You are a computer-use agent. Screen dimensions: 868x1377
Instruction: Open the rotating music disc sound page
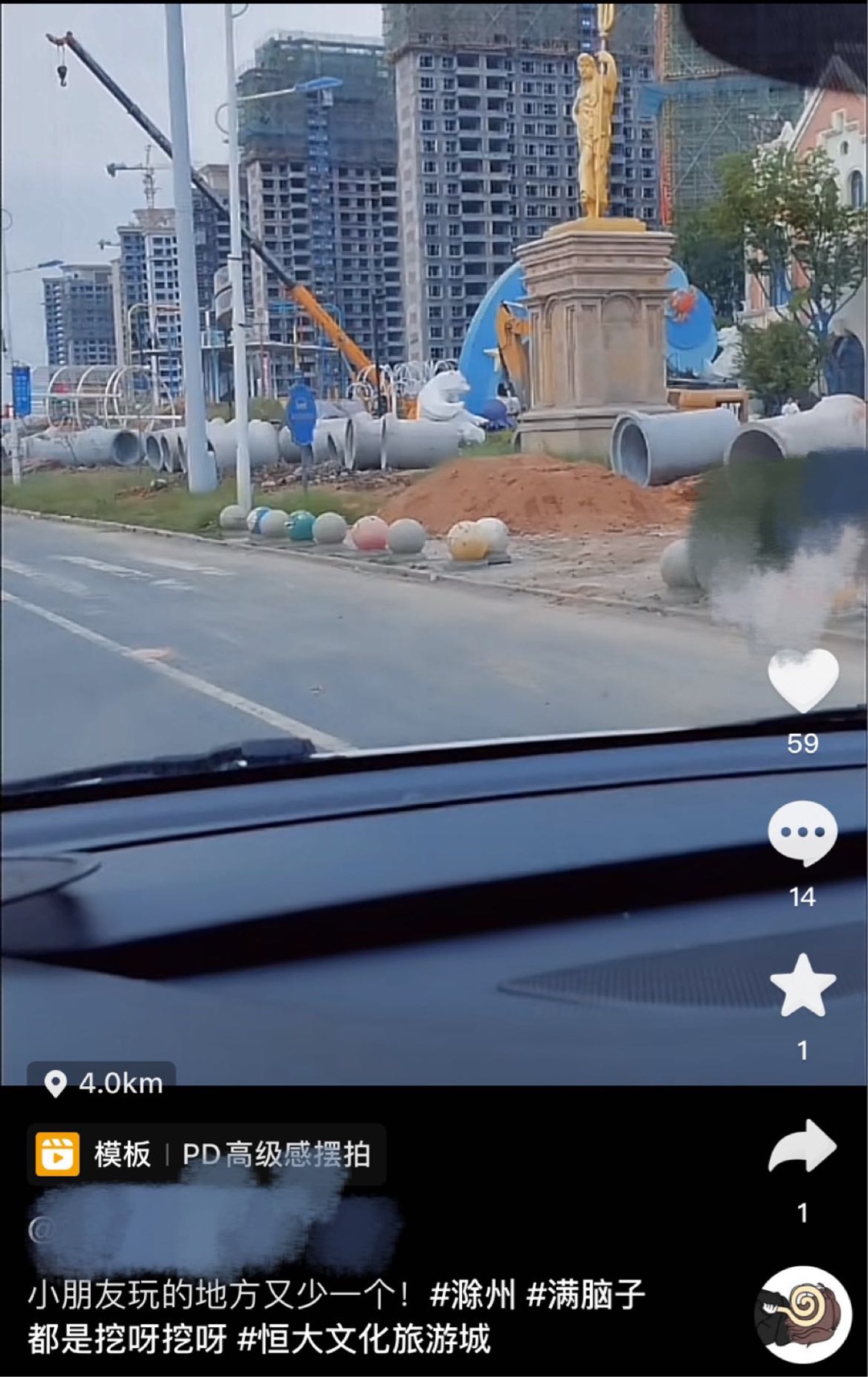803,1316
